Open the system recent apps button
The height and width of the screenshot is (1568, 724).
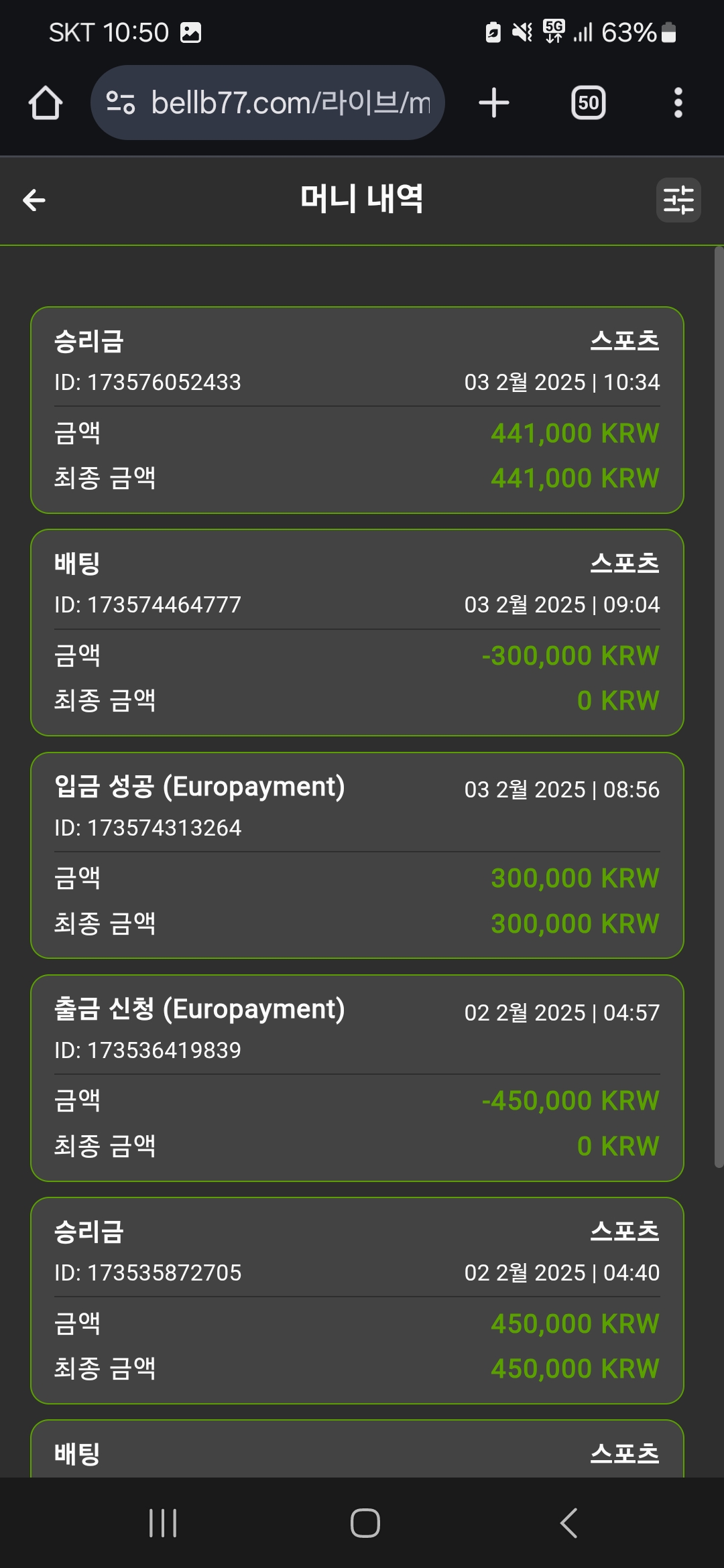point(162,1522)
